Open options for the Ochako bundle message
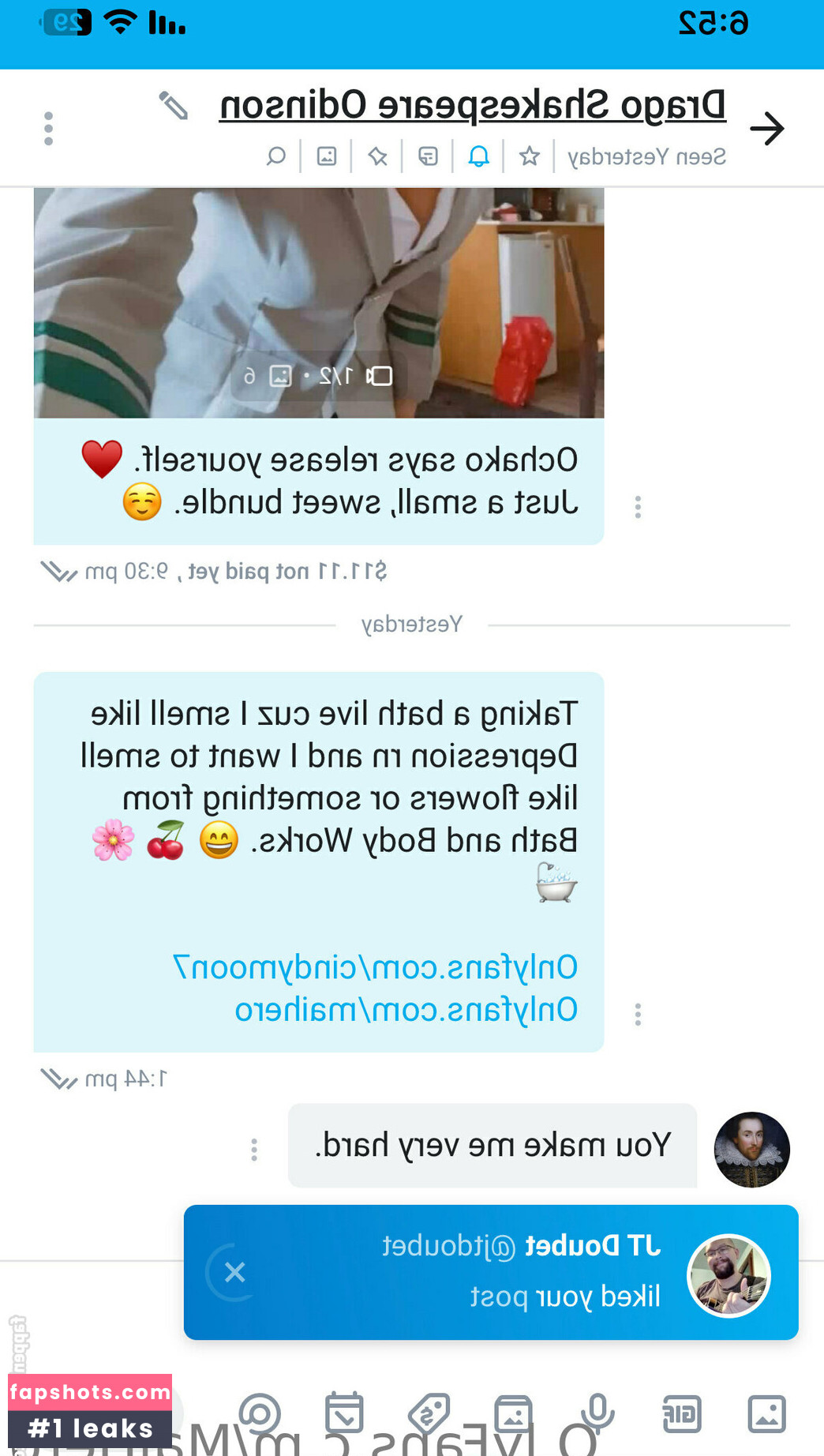The width and height of the screenshot is (824, 1456). pyautogui.click(x=638, y=507)
